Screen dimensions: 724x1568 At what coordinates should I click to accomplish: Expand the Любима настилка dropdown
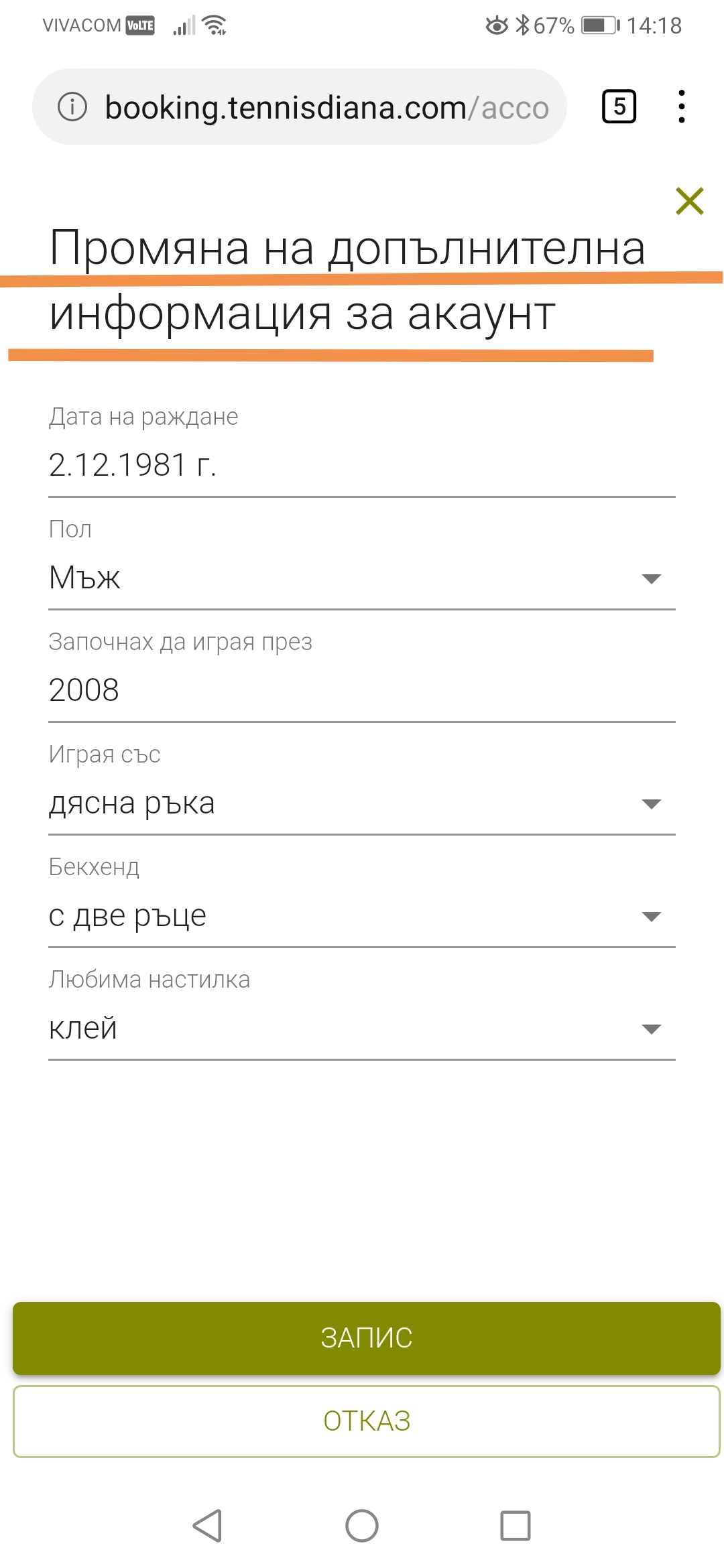362,1028
